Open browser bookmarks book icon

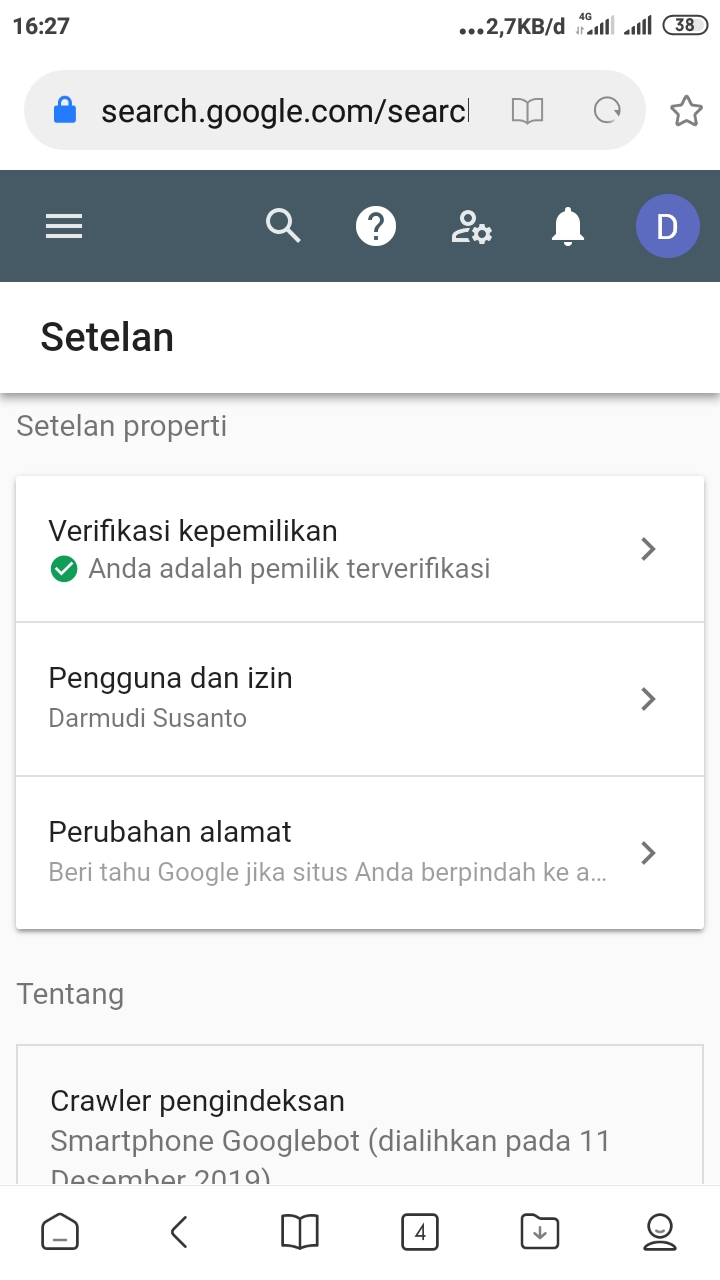300,1232
